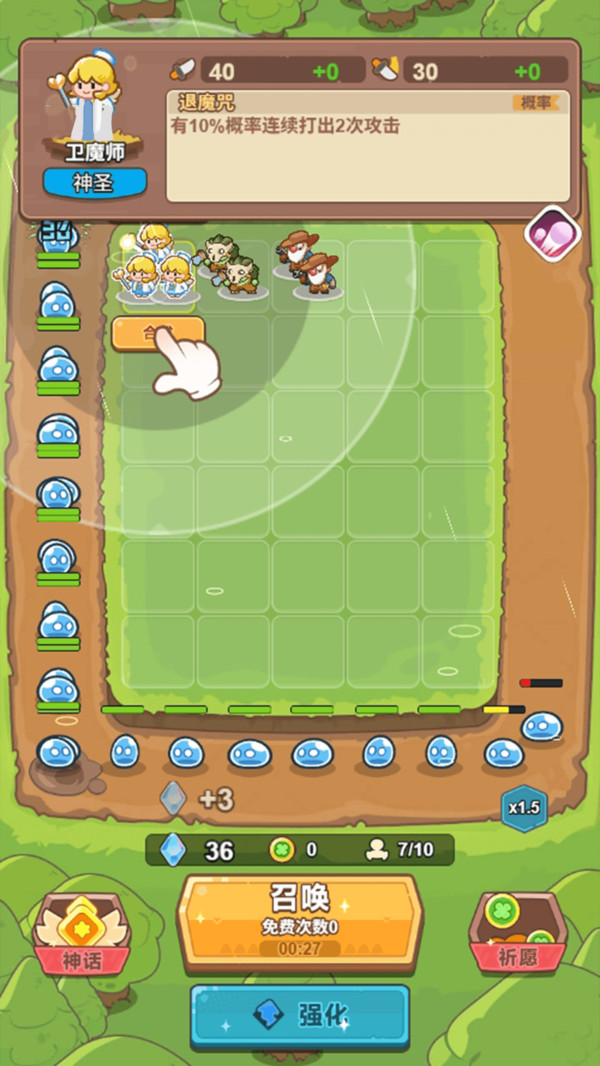
Task: Toggle the x1.5 game speed
Action: pyautogui.click(x=524, y=808)
